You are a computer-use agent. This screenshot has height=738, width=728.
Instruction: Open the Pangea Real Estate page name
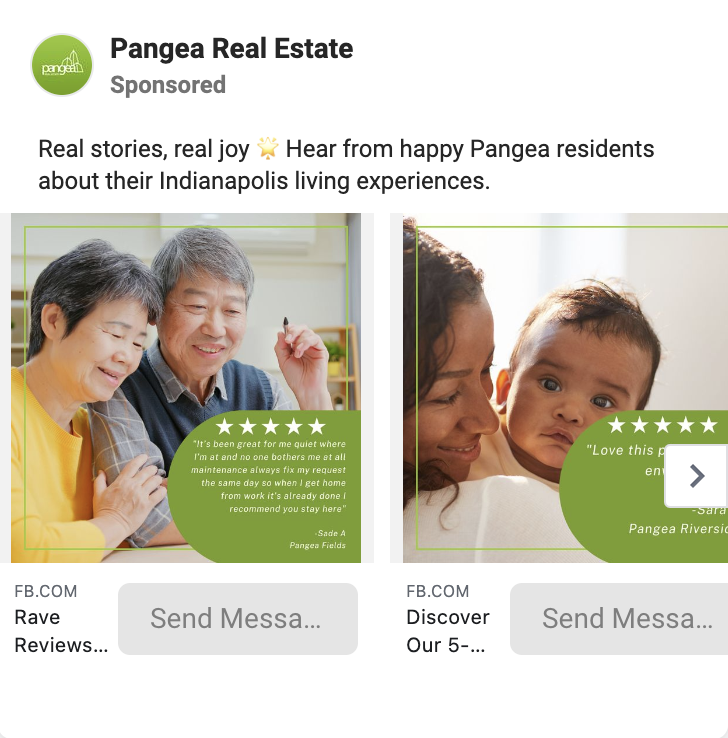pos(231,48)
